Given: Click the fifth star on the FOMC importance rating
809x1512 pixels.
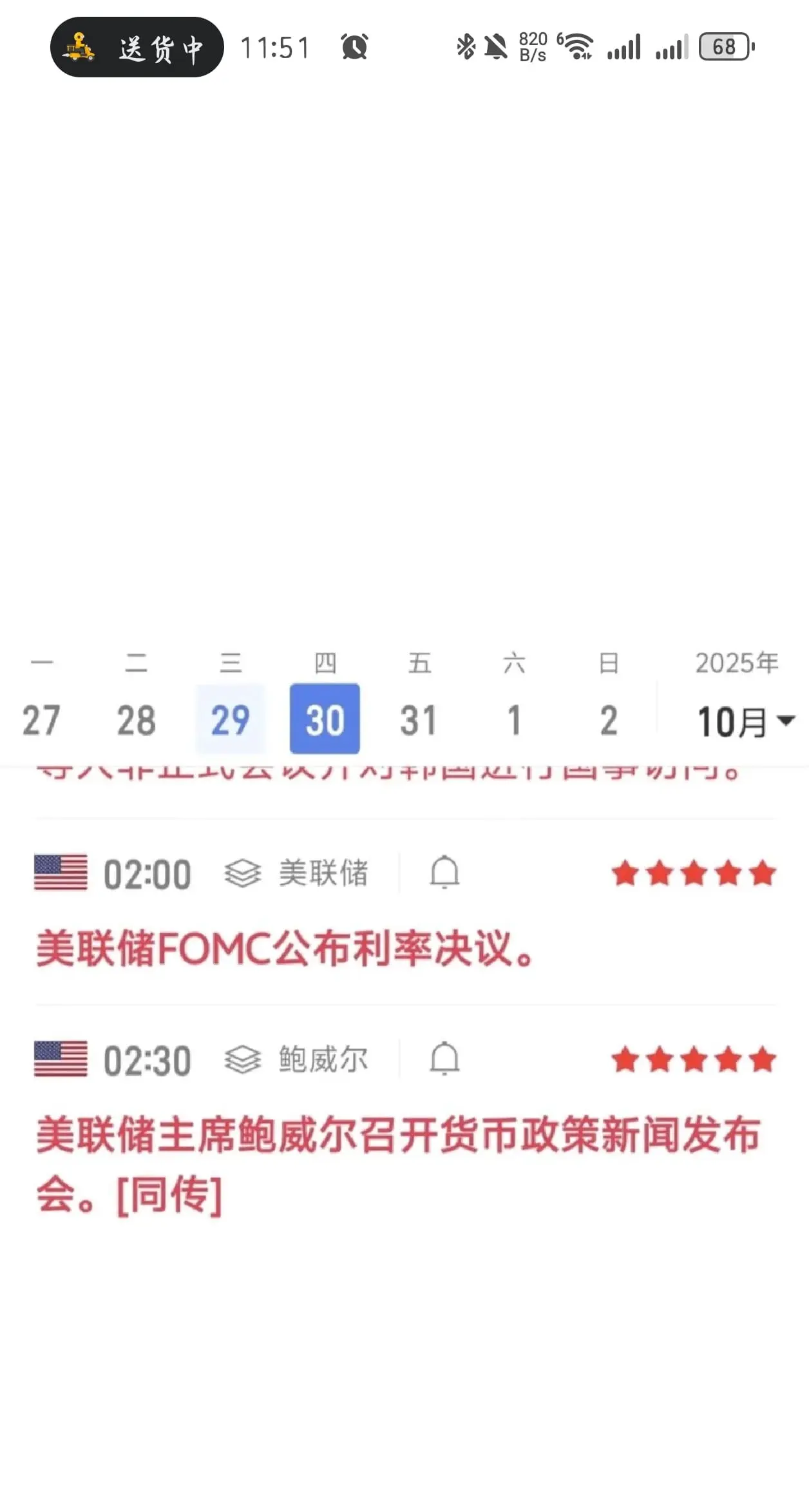Looking at the screenshot, I should [x=761, y=874].
